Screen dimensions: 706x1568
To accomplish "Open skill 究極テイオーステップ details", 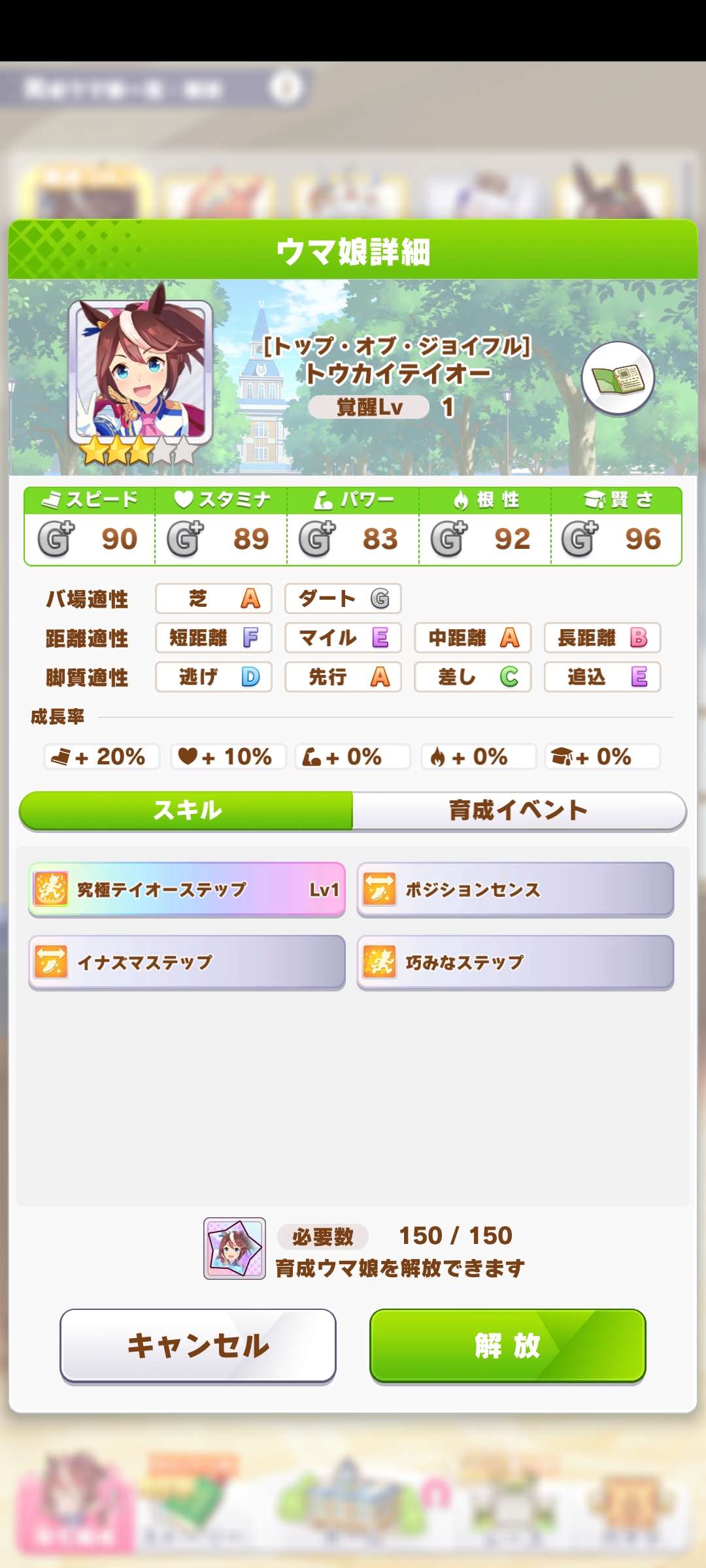I will tap(187, 889).
